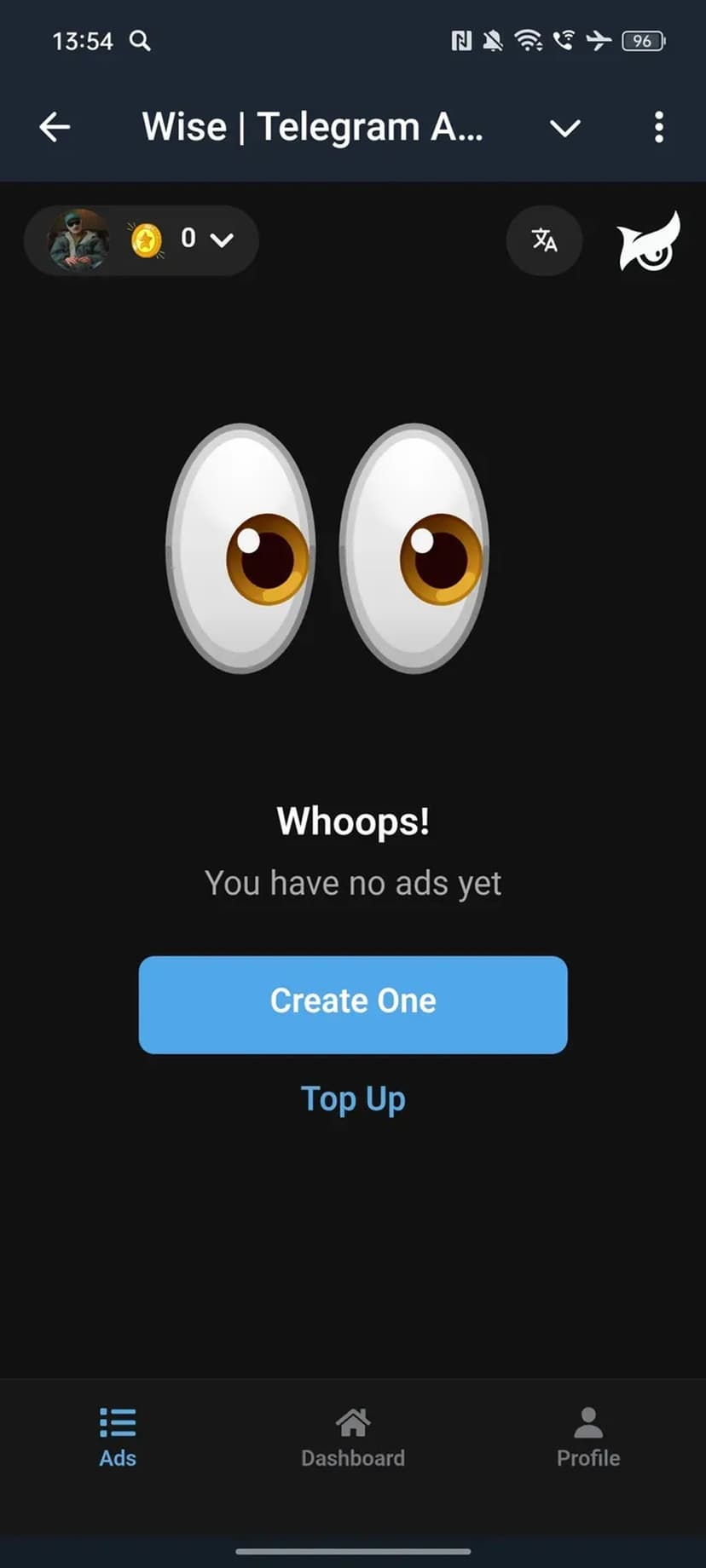The height and width of the screenshot is (1568, 706).
Task: Switch to the Profile tab
Action: (588, 1438)
